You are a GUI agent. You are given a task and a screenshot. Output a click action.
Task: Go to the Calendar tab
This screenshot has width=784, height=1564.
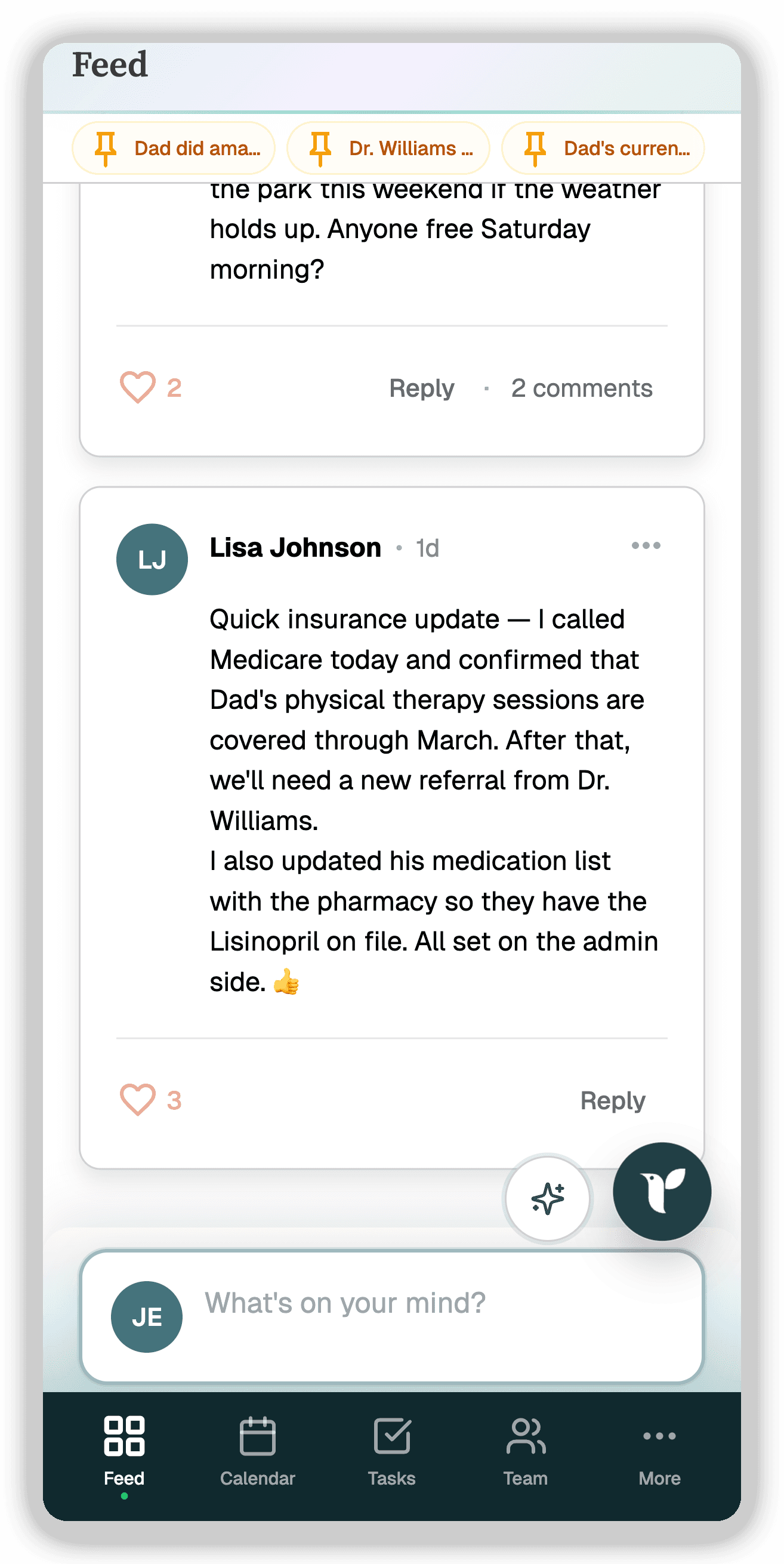point(258,1456)
